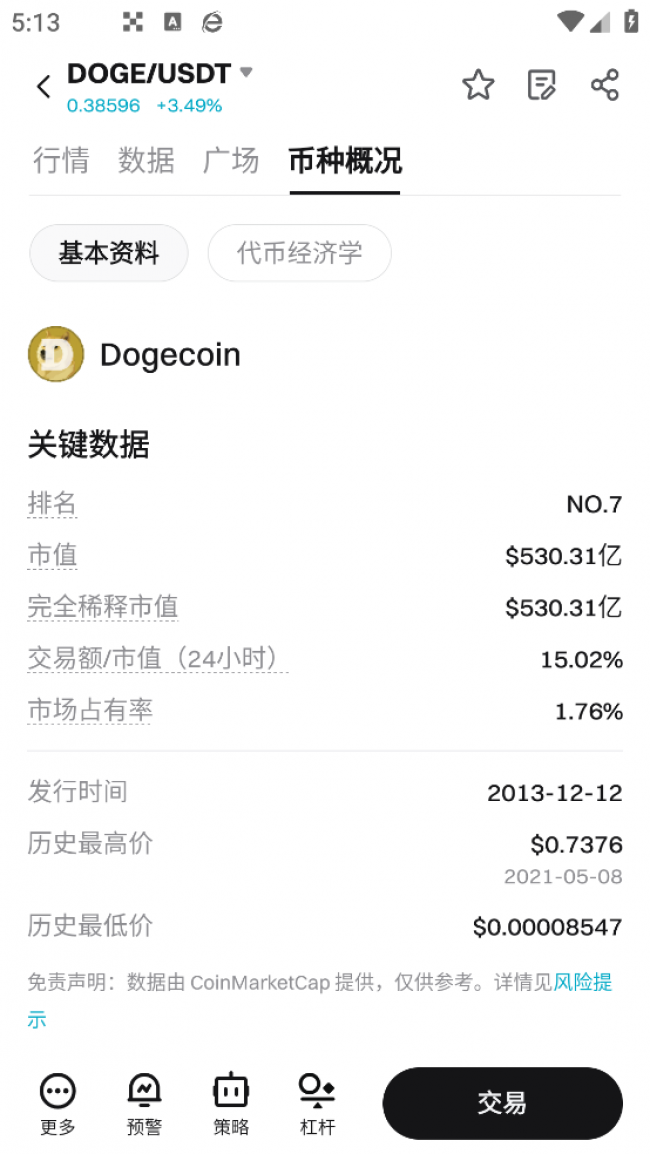Switch to the 数据 tab
This screenshot has width=650, height=1154.
point(146,161)
